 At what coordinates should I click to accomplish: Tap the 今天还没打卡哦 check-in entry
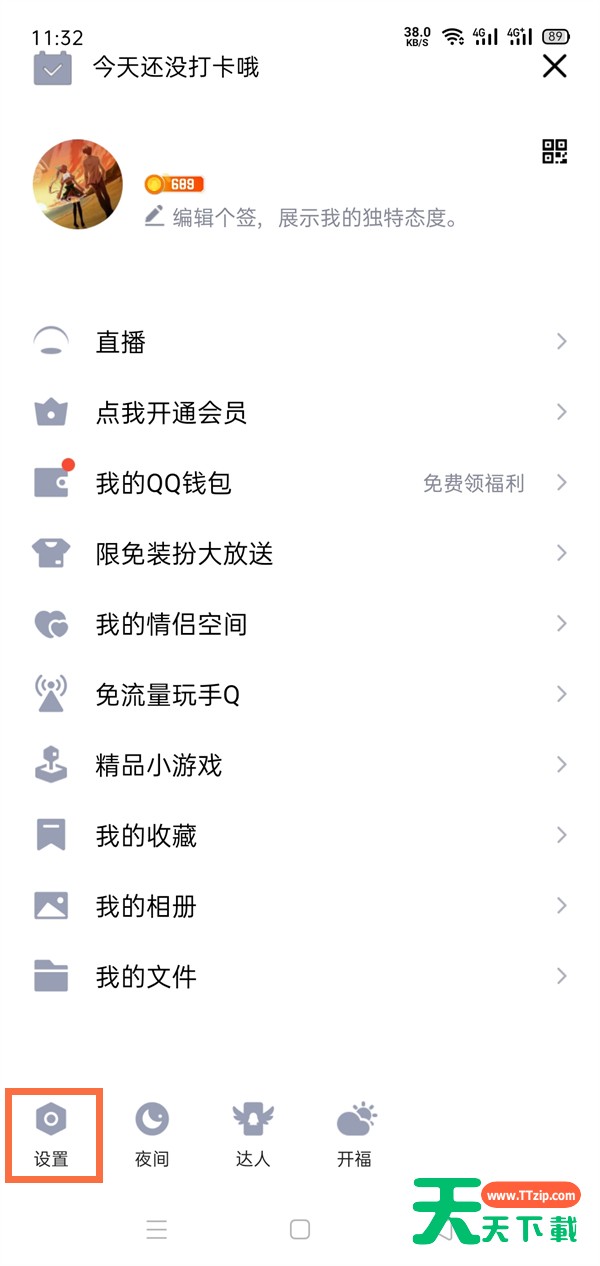147,67
